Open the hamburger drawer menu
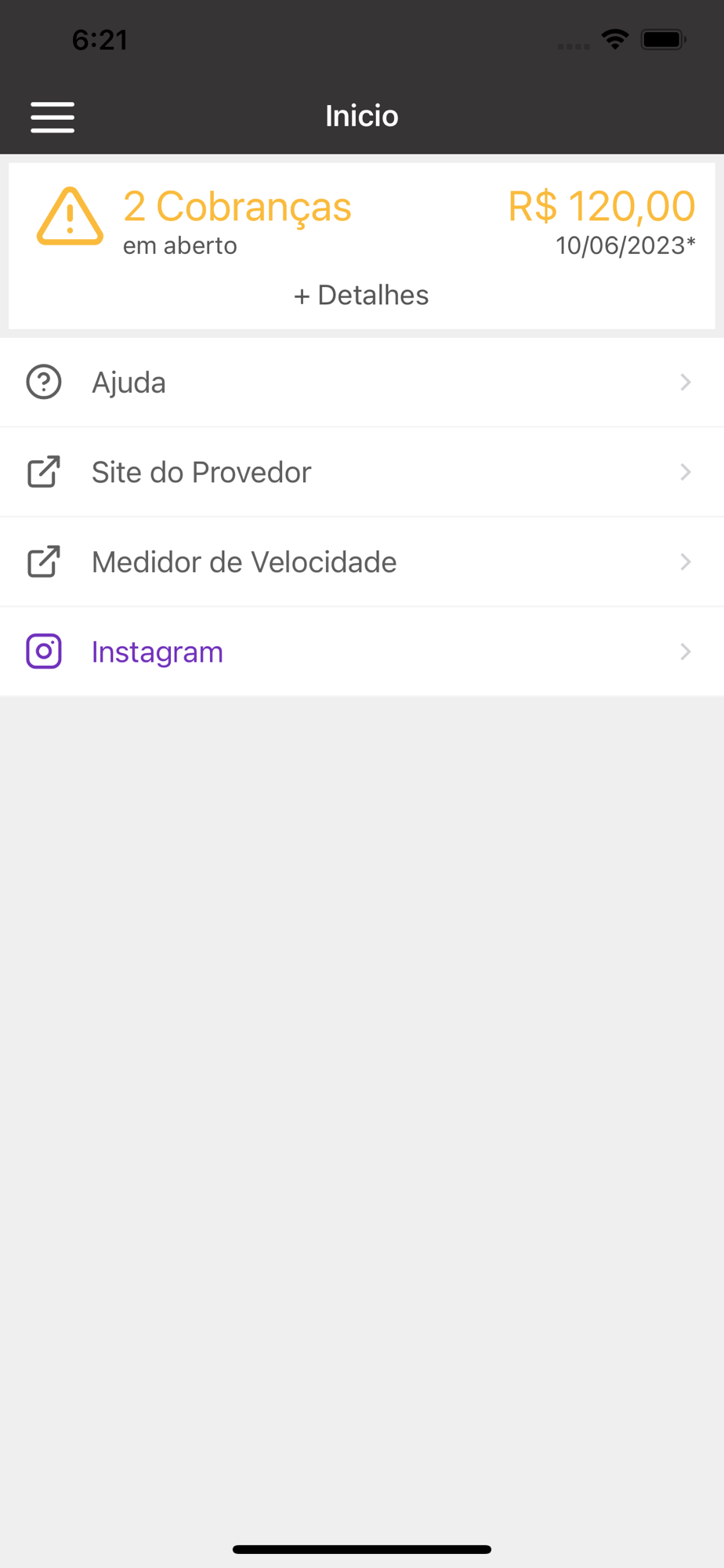 tap(52, 117)
